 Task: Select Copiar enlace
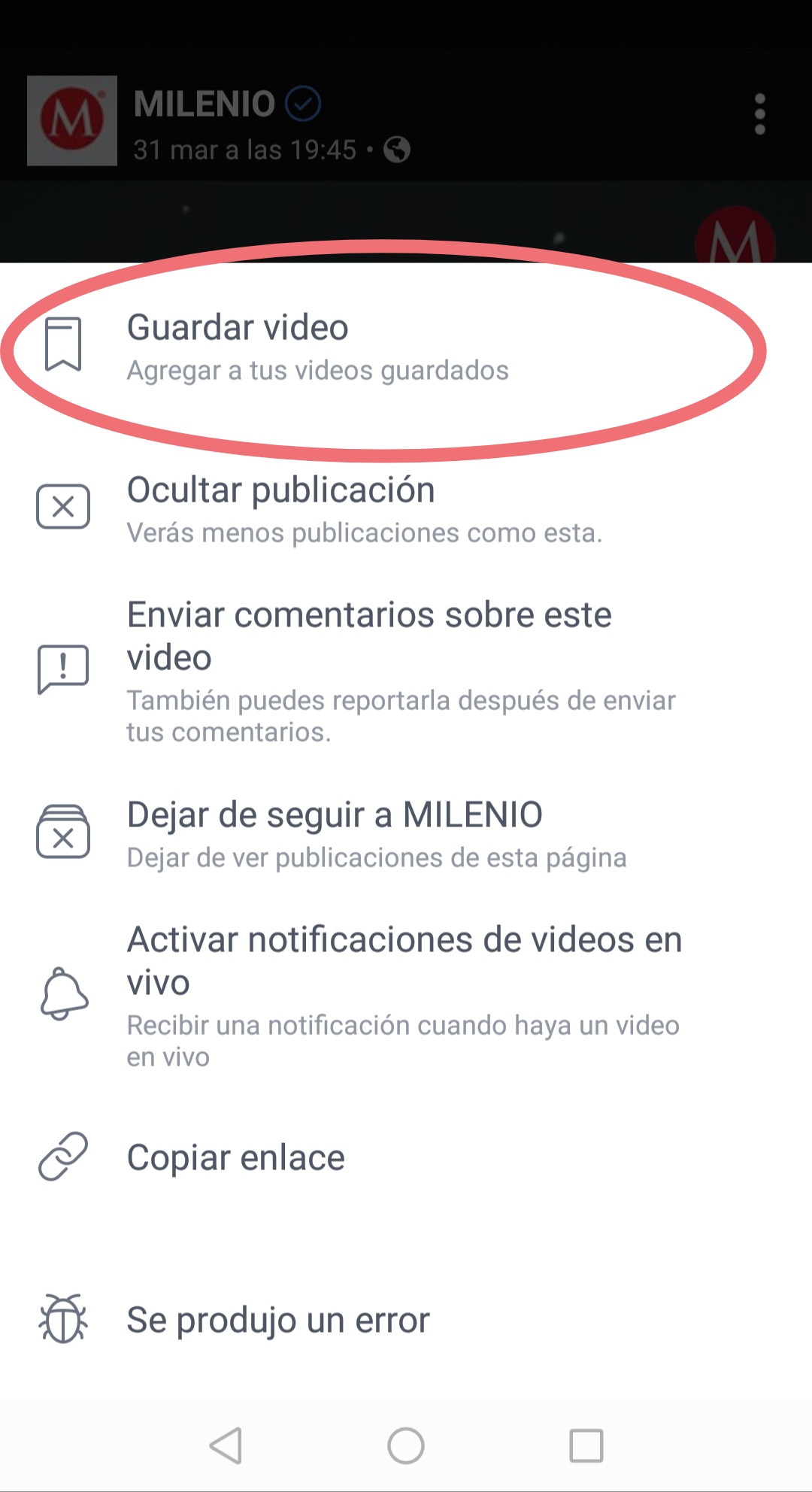[406, 1157]
